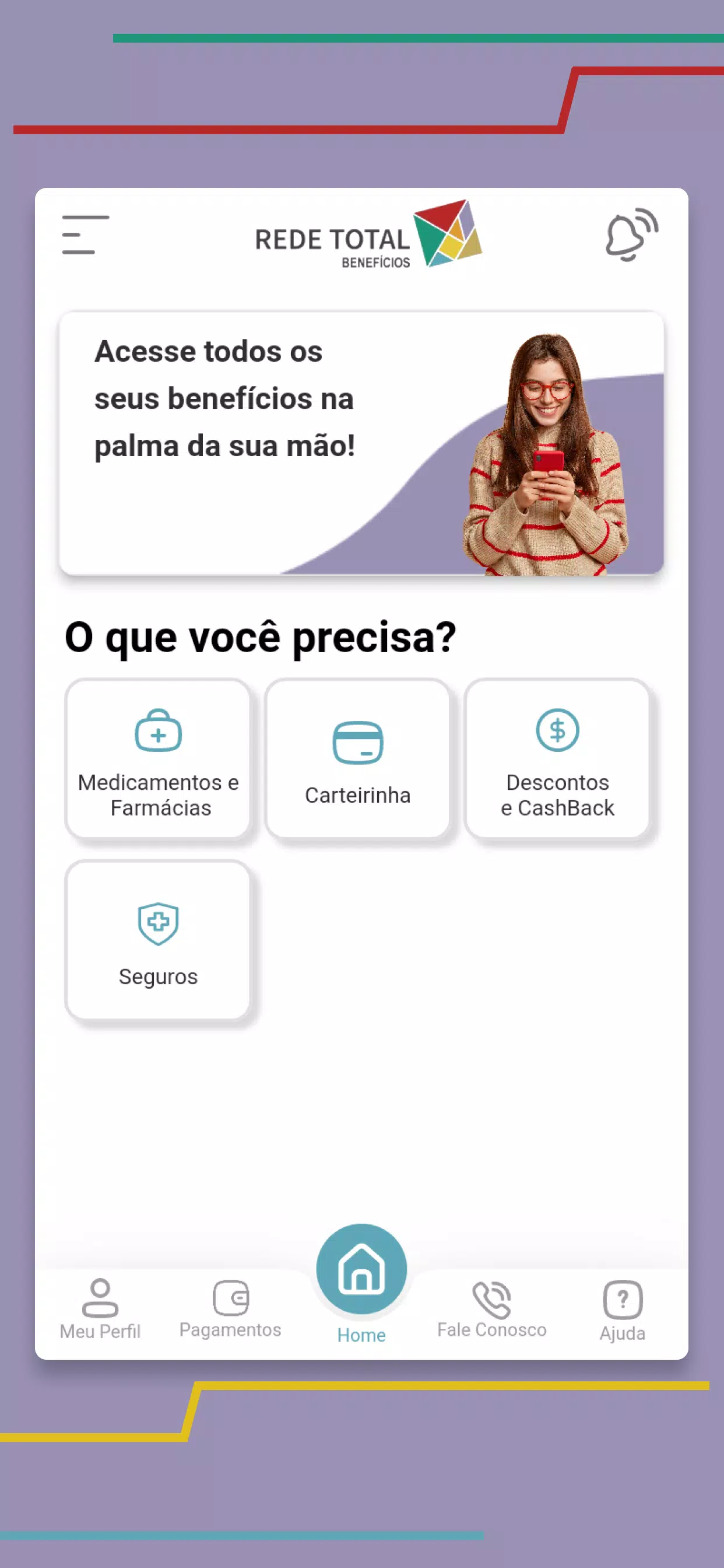Open the benefits promotional banner
The height and width of the screenshot is (1568, 724).
pyautogui.click(x=361, y=444)
